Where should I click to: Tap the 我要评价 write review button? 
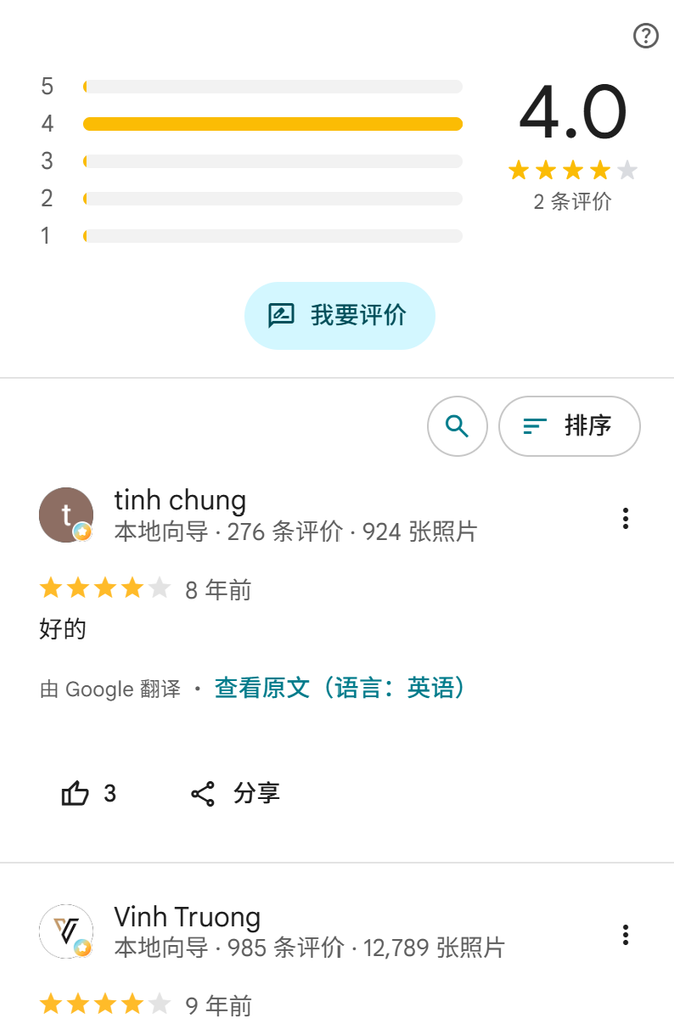pyautogui.click(x=340, y=315)
